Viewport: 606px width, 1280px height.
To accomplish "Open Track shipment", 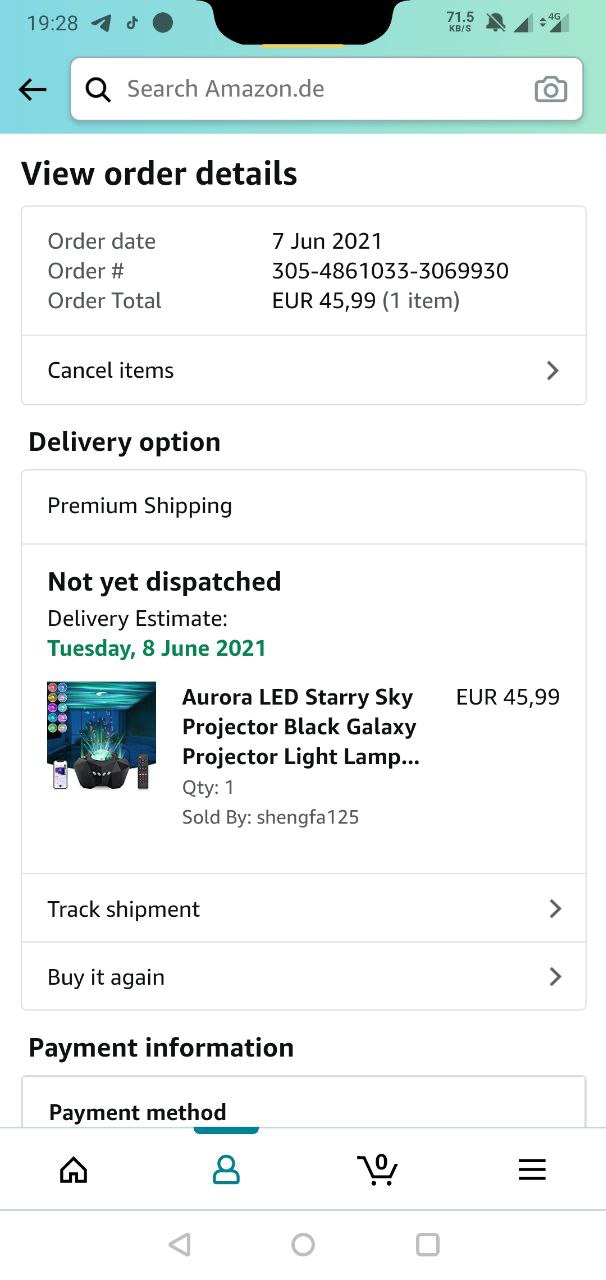I will coord(303,909).
